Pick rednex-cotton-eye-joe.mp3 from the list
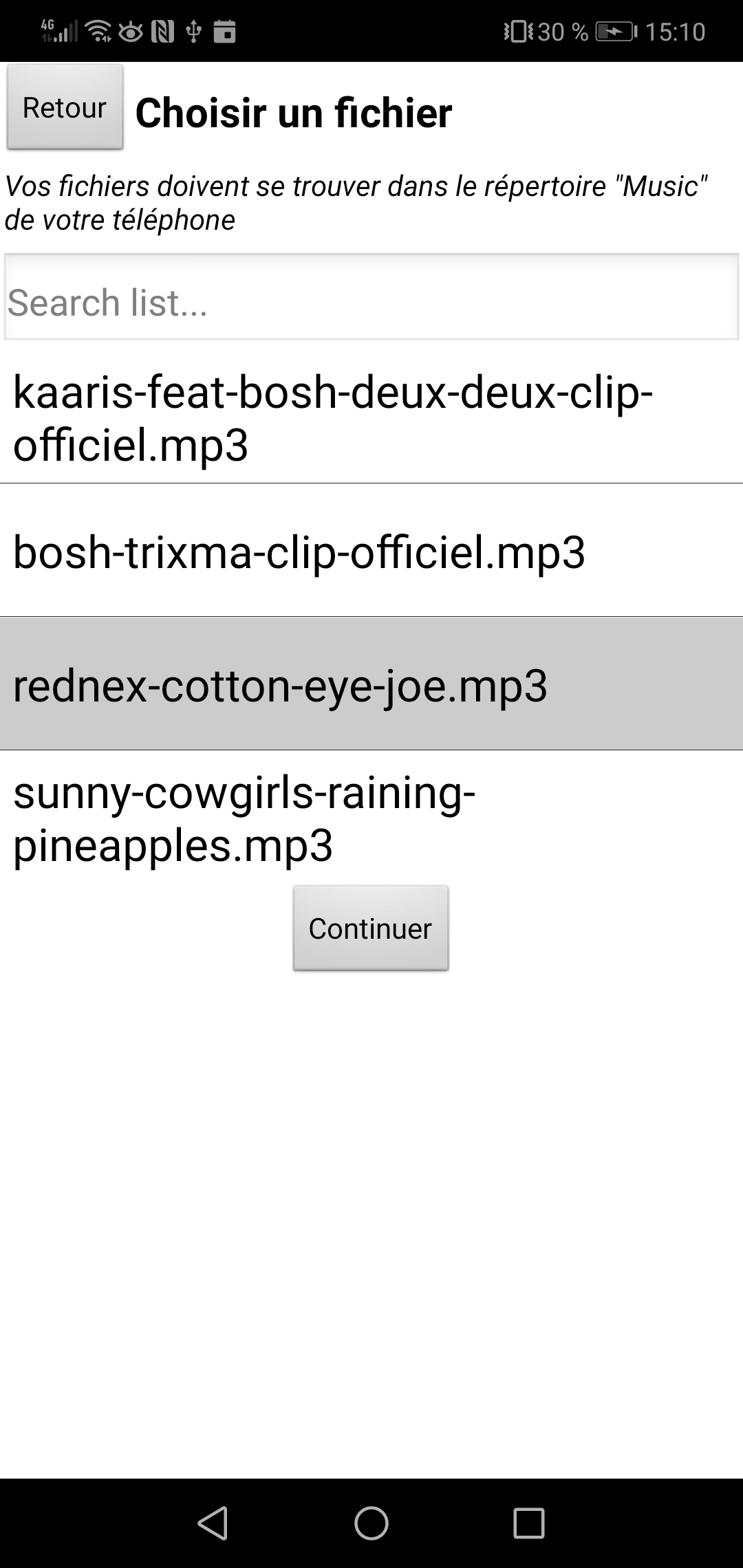This screenshot has width=743, height=1568. point(371,684)
